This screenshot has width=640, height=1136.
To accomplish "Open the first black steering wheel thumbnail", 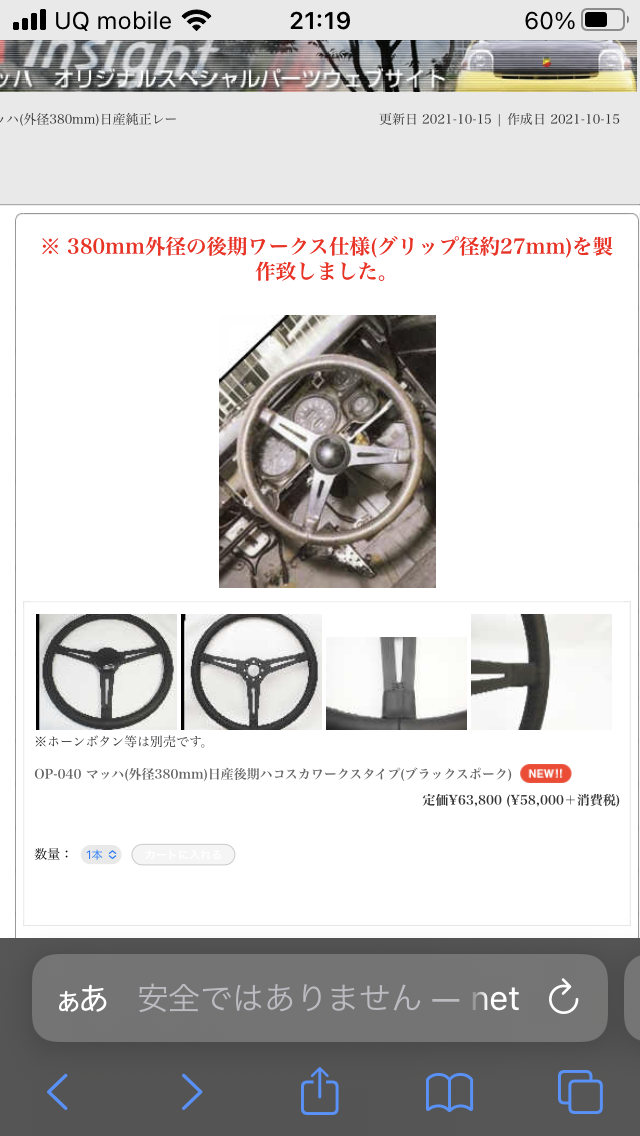I will pyautogui.click(x=107, y=672).
